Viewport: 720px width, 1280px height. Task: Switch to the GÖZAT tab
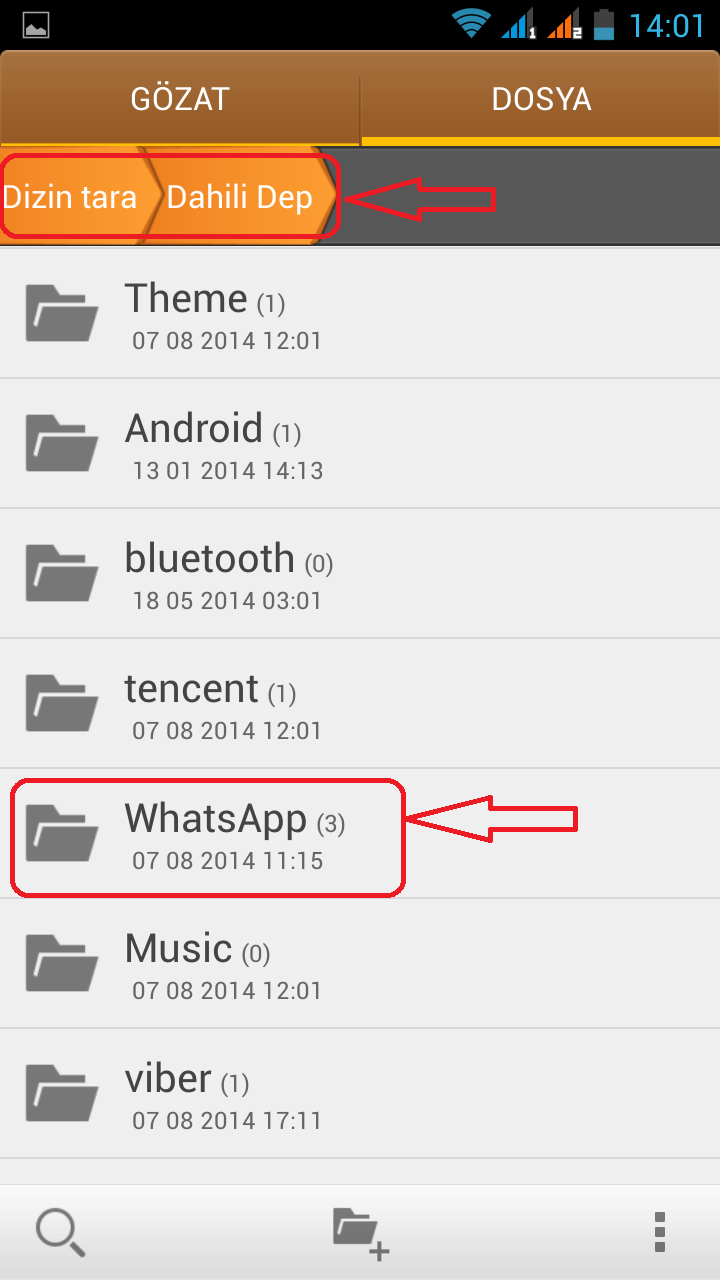[x=180, y=98]
